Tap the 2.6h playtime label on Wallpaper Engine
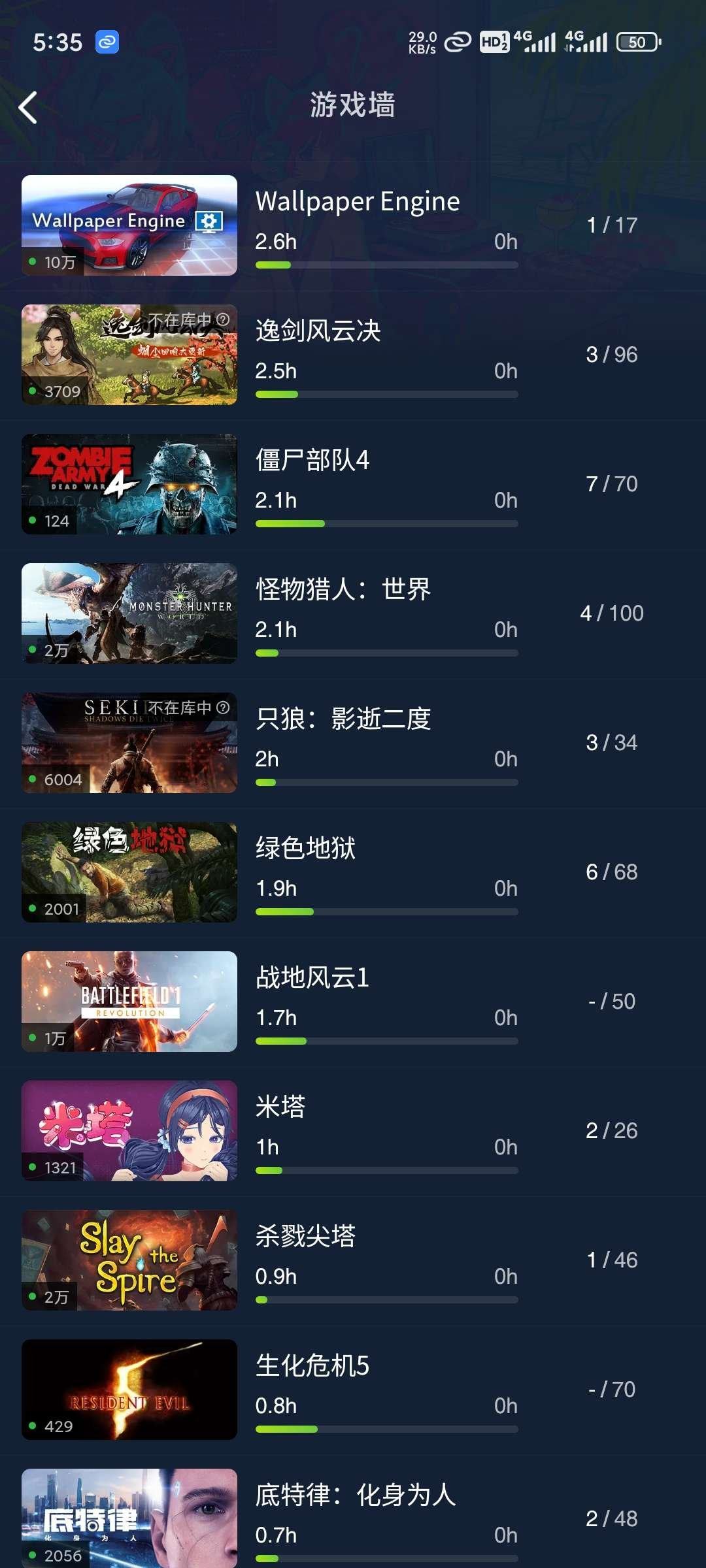 click(x=275, y=241)
